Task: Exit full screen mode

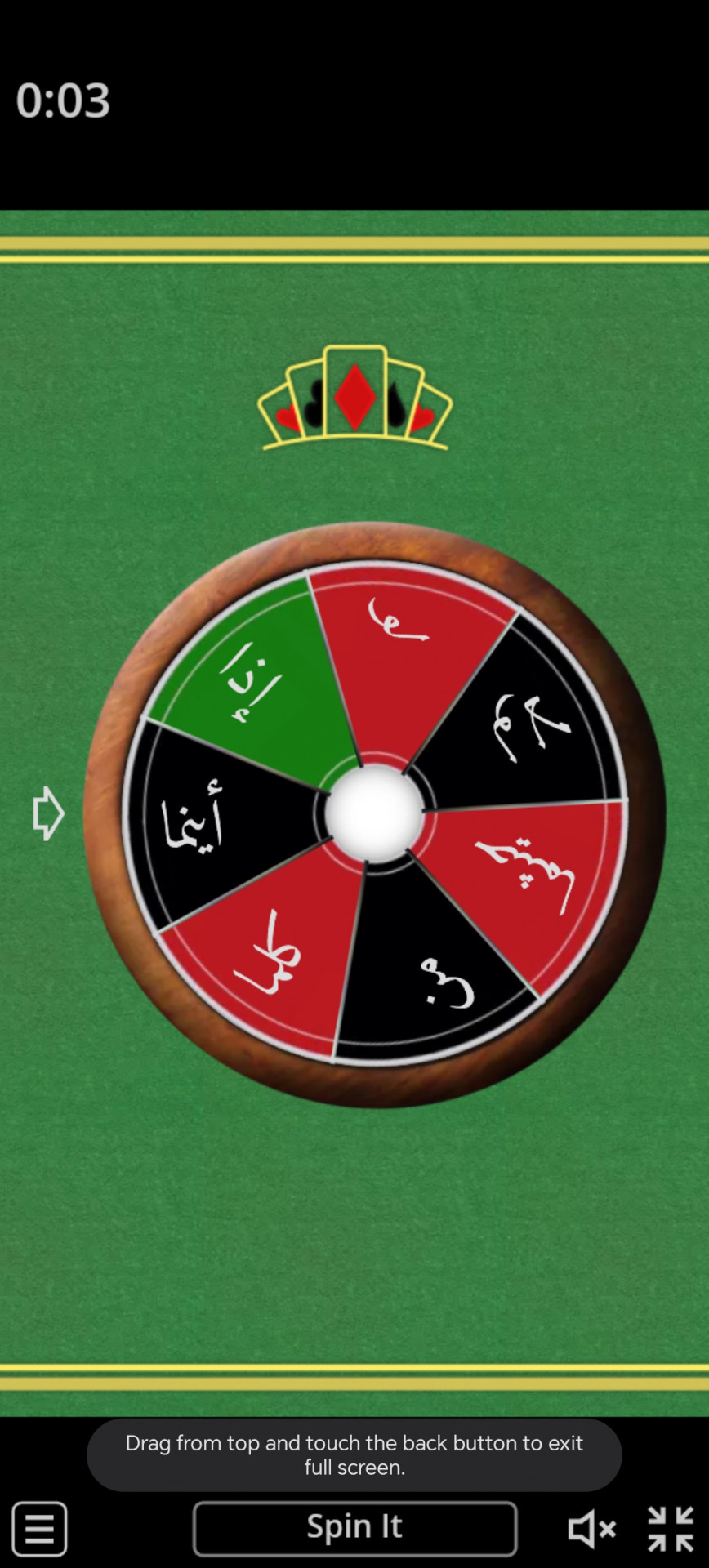Action: coord(671,1528)
